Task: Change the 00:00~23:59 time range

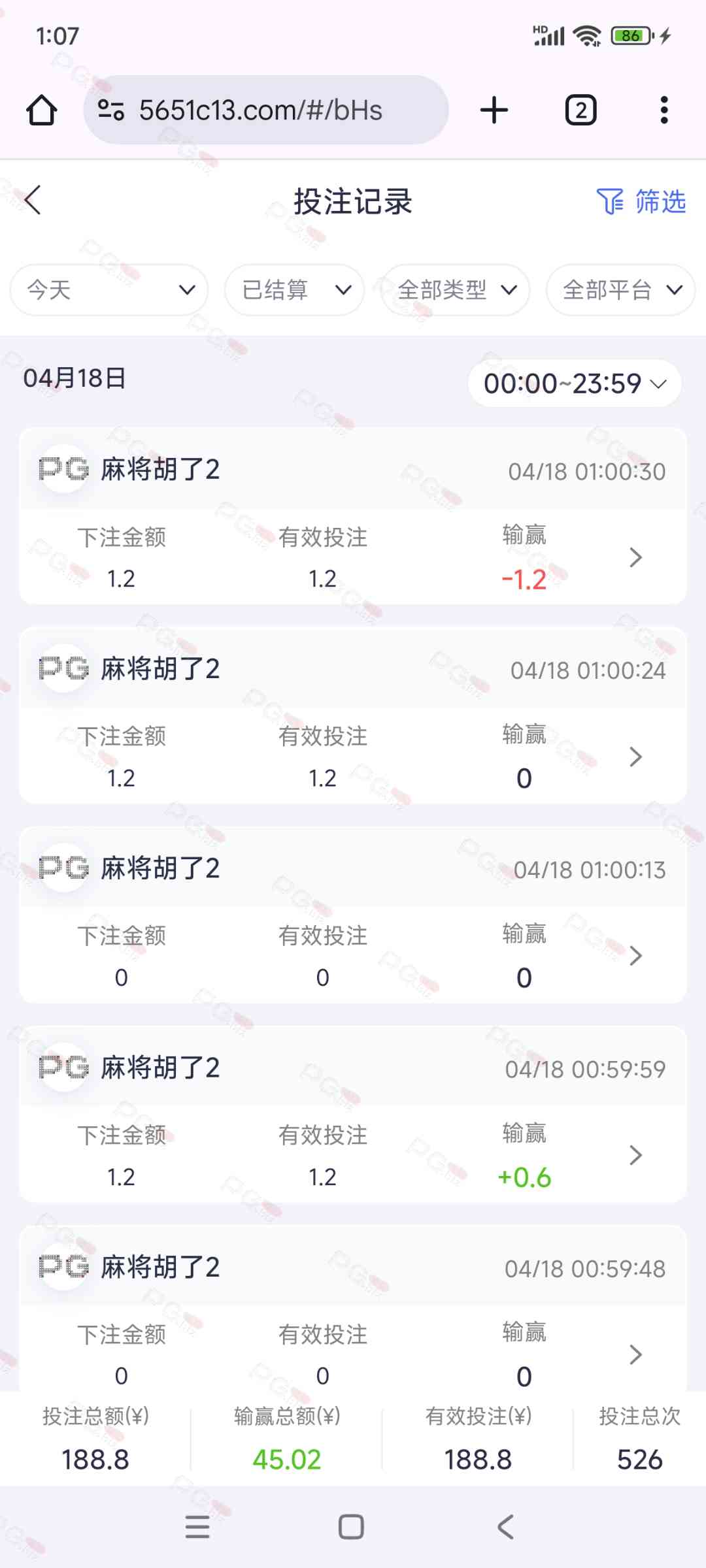Action: tap(575, 384)
